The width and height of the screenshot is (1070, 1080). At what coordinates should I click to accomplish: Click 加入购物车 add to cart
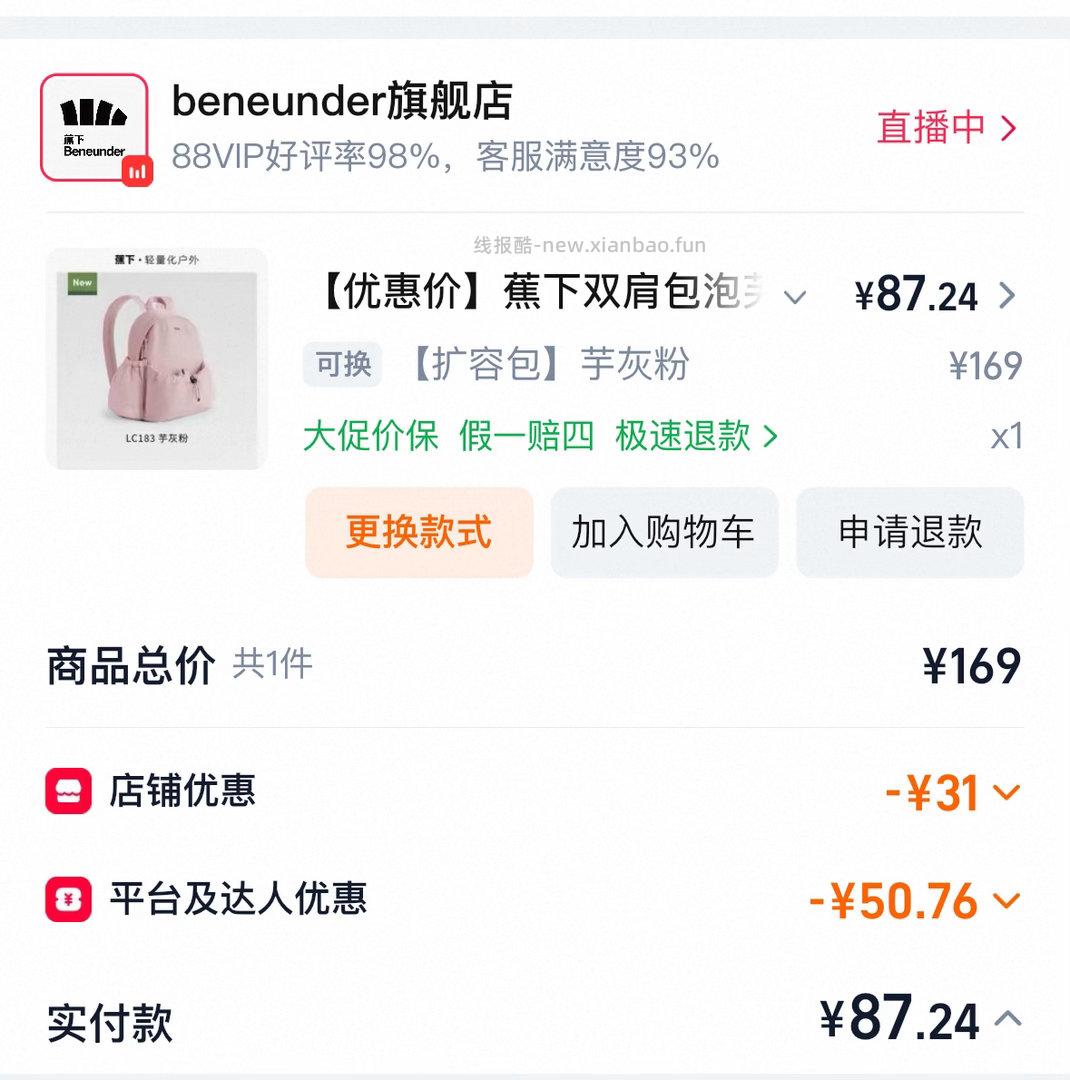[664, 532]
